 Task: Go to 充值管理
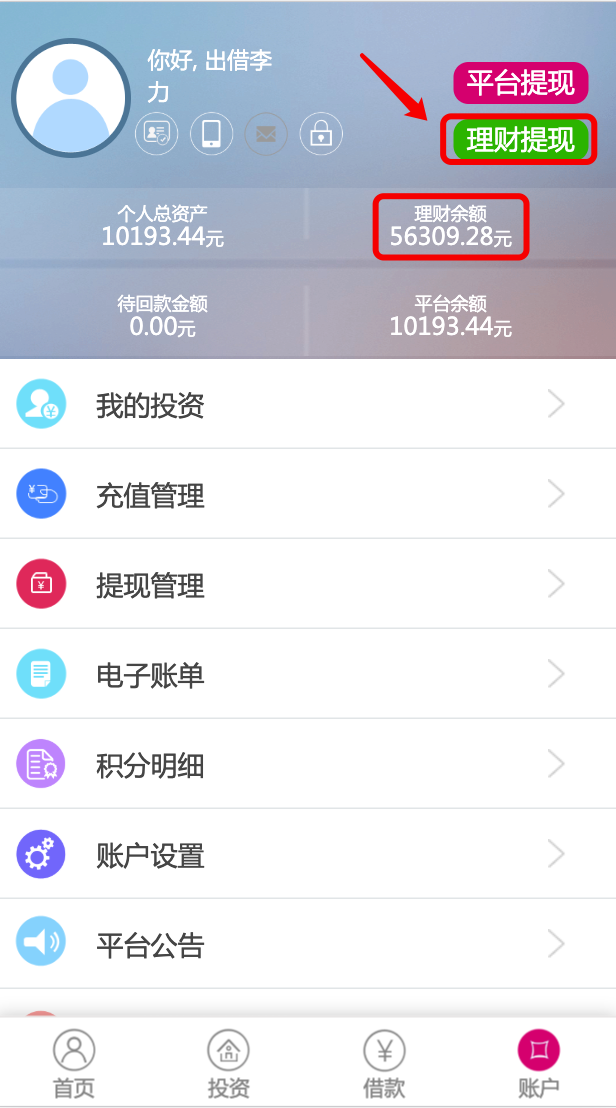point(308,494)
